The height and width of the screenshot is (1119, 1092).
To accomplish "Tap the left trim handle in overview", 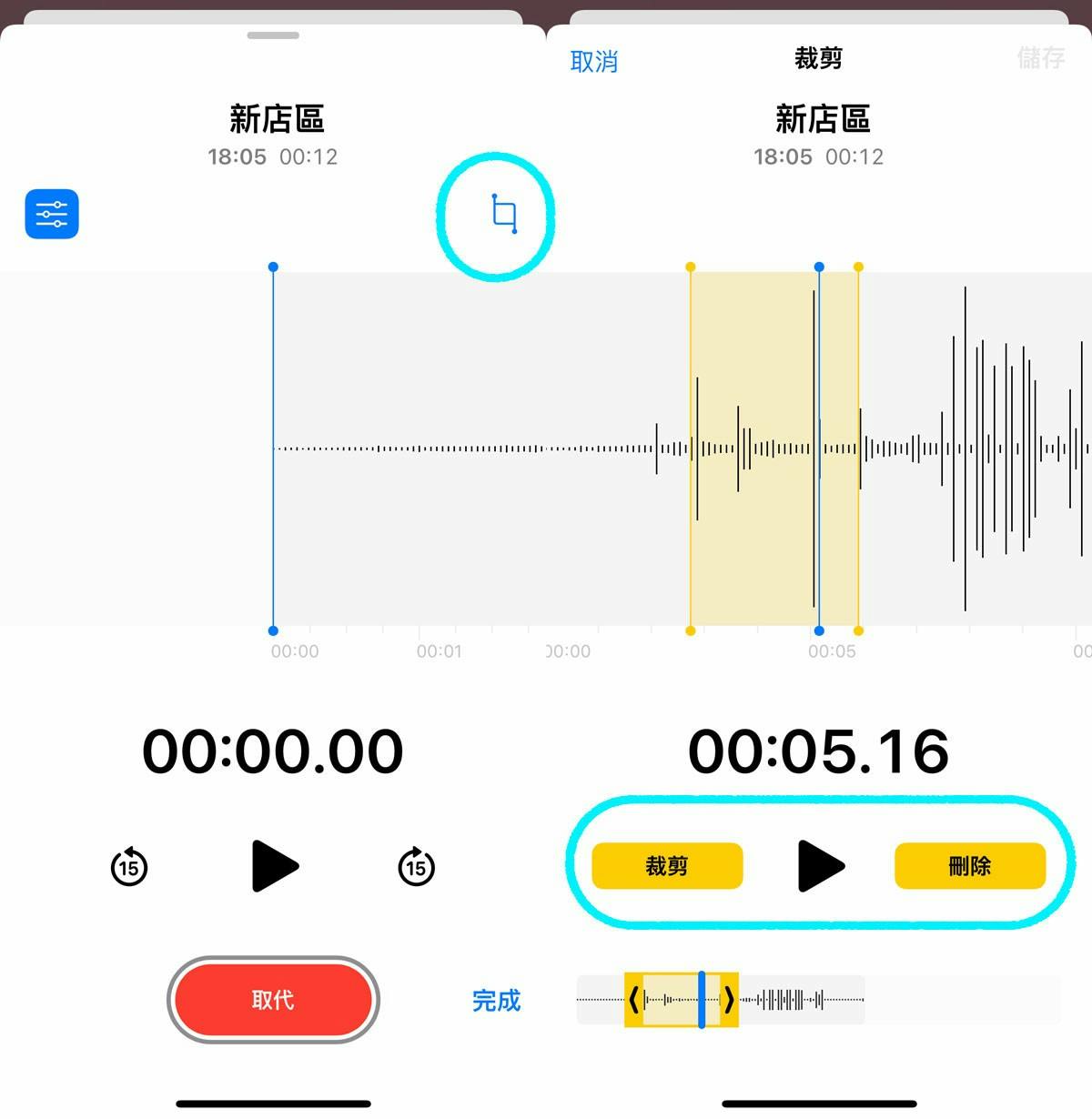I will 633,1001.
